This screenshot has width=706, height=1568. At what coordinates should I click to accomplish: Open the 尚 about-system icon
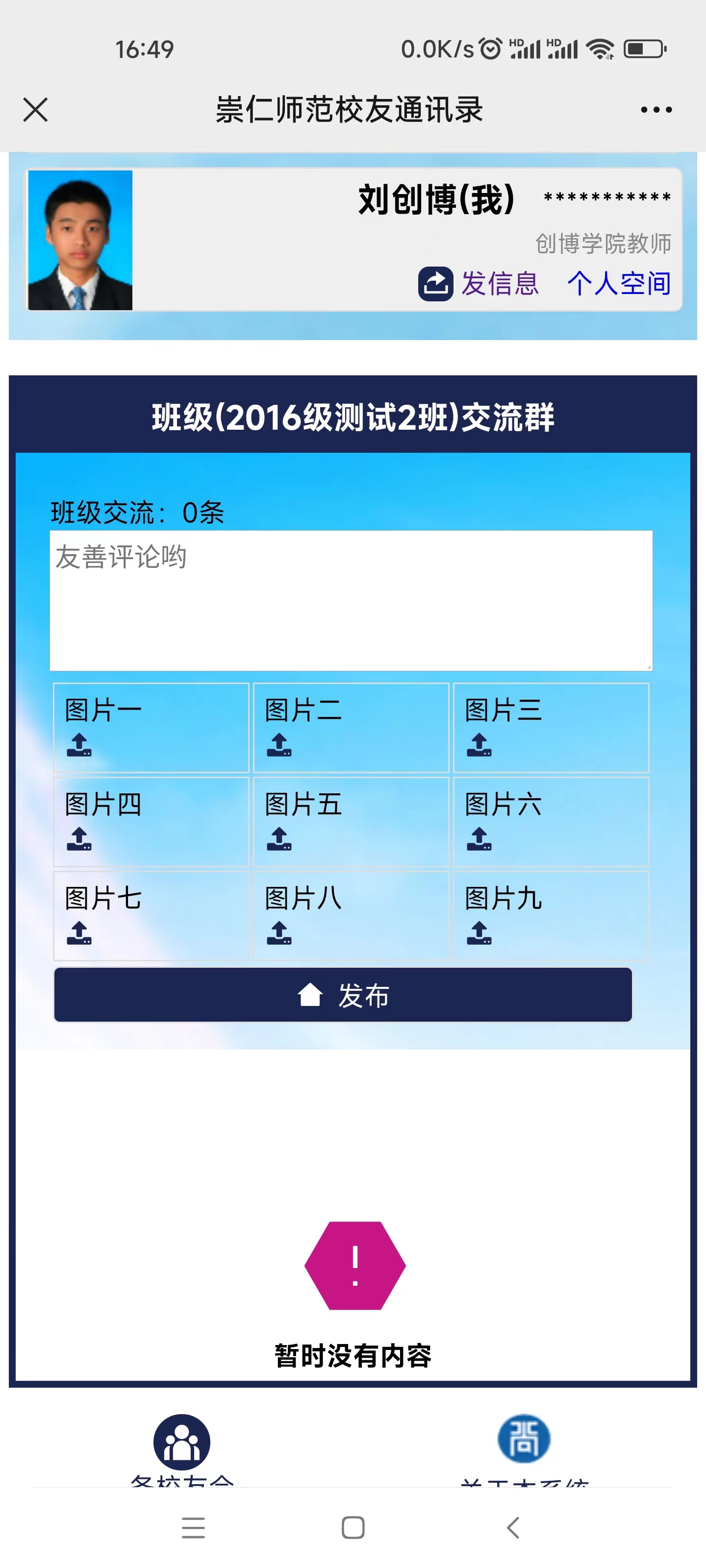coord(524,1439)
